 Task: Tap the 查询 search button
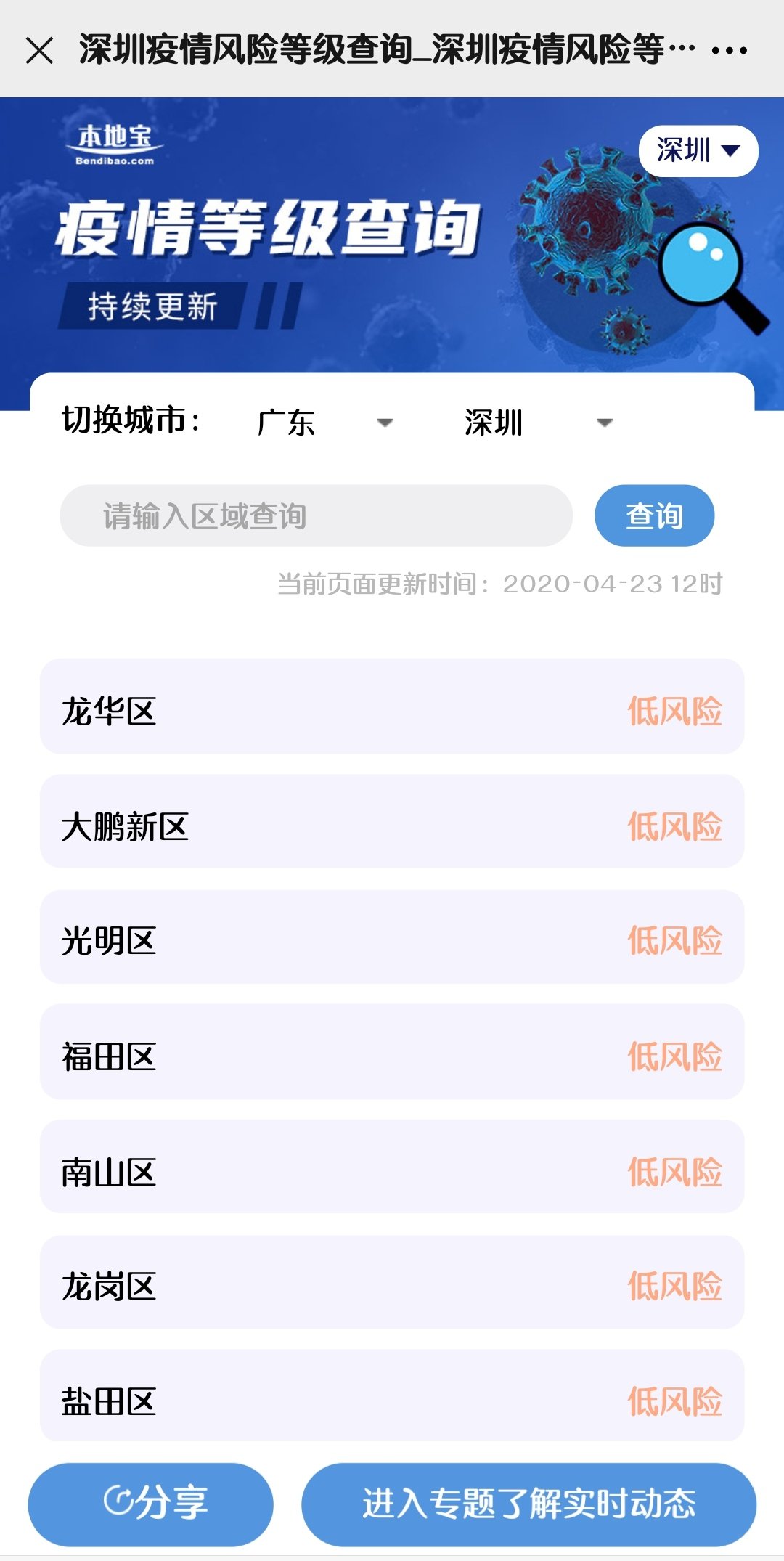tap(653, 515)
